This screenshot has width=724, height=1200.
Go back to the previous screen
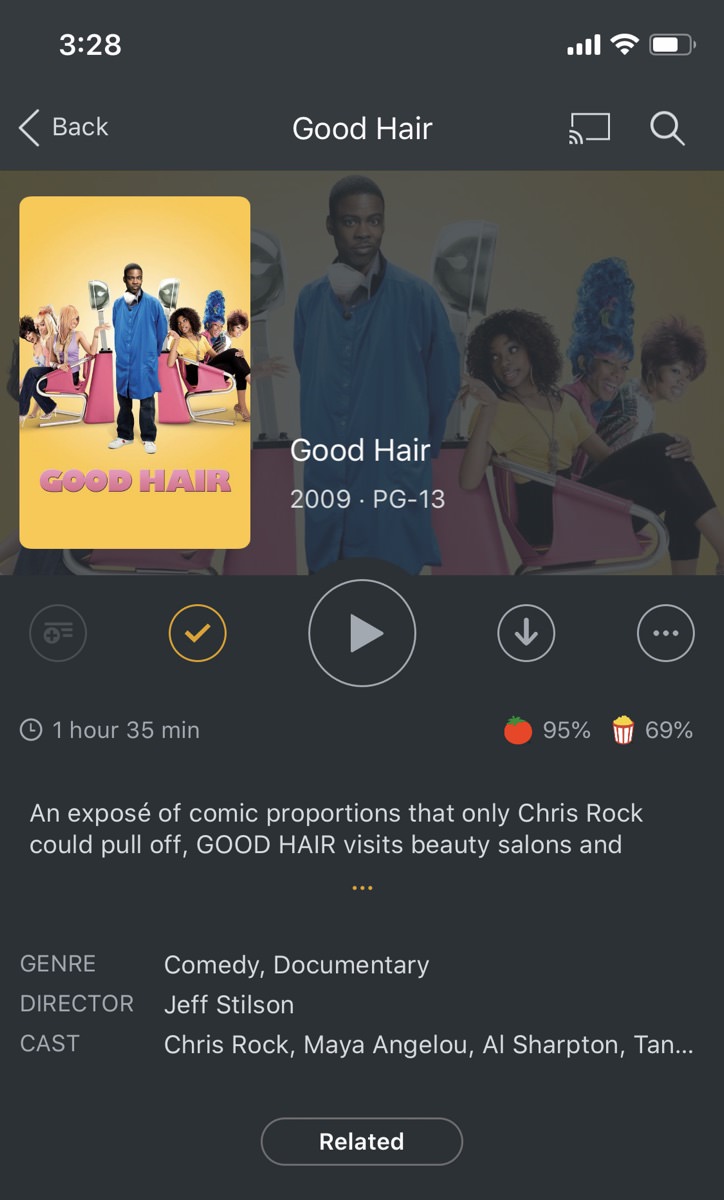pos(63,128)
